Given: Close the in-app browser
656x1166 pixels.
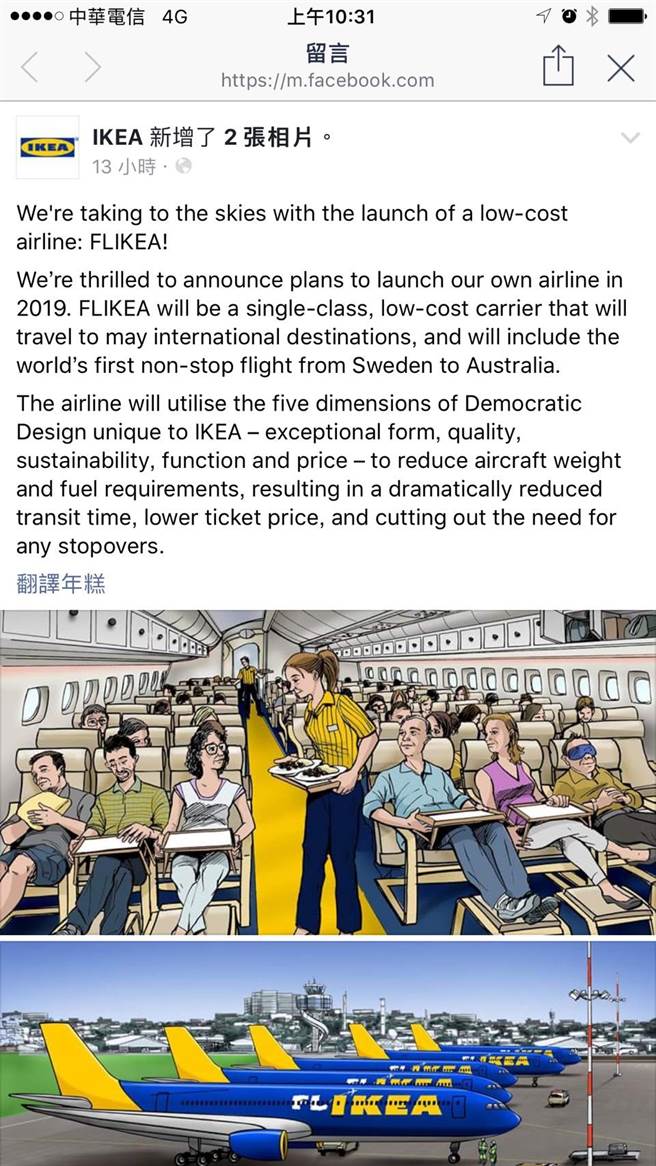Looking at the screenshot, I should pos(621,67).
